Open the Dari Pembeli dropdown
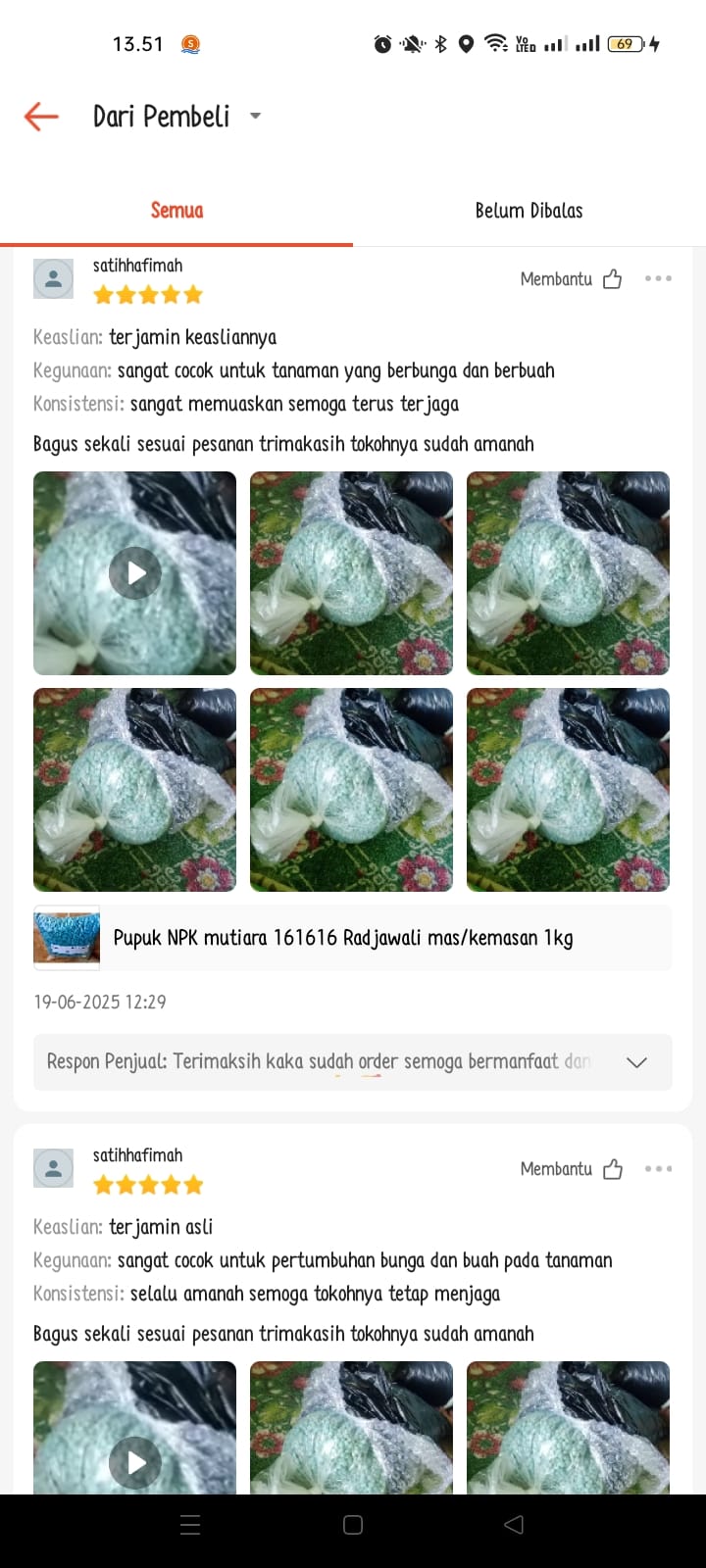 [x=255, y=116]
